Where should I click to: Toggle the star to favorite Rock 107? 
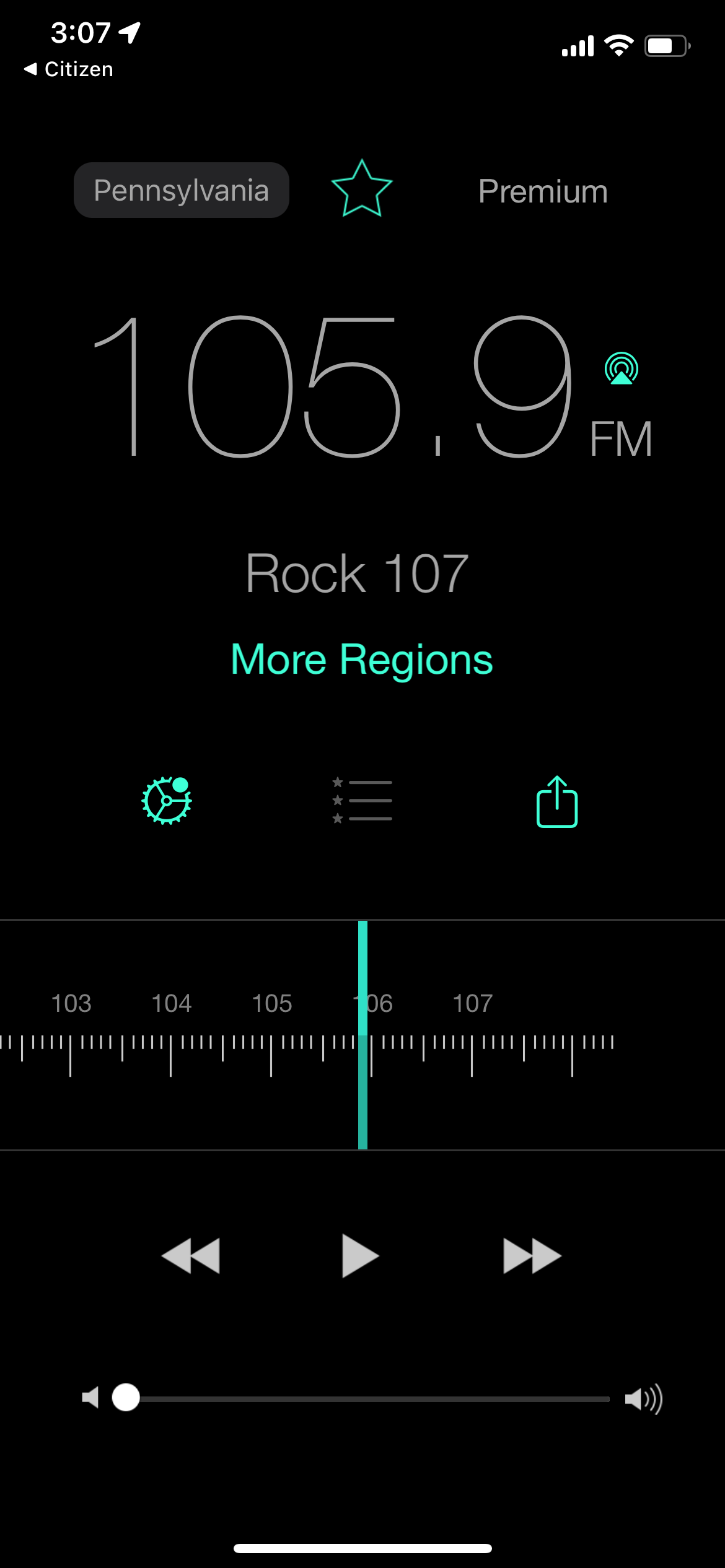(362, 190)
